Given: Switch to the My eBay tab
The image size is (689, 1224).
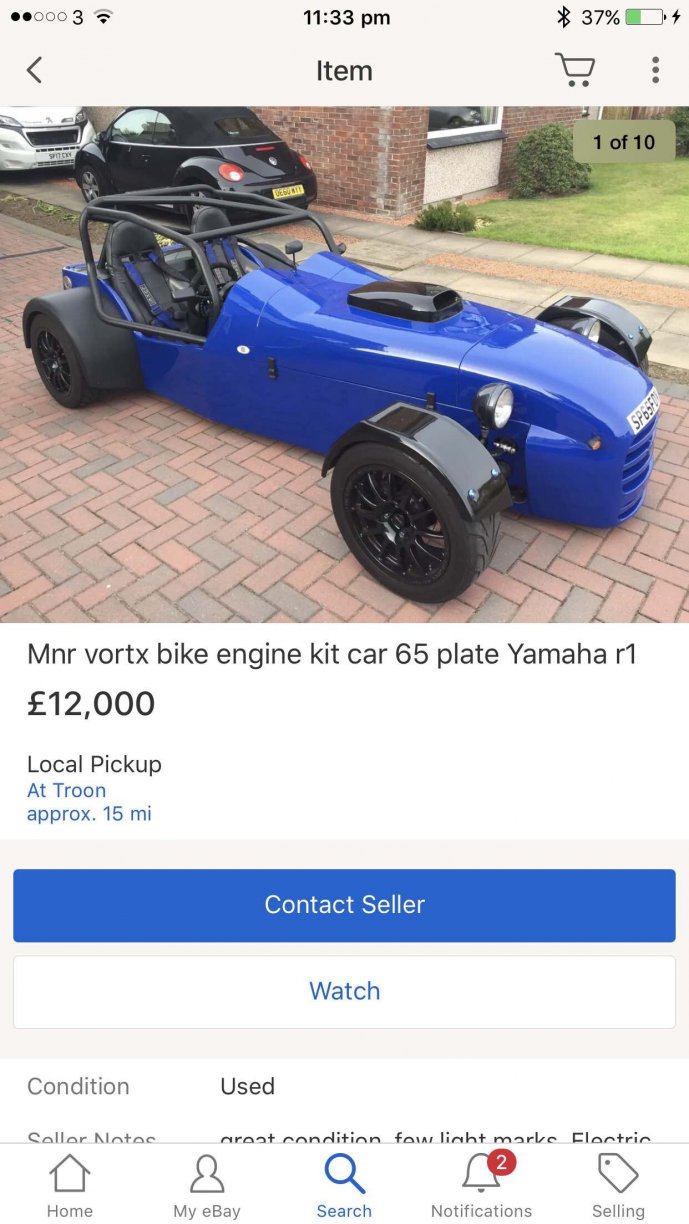Looking at the screenshot, I should (207, 1186).
